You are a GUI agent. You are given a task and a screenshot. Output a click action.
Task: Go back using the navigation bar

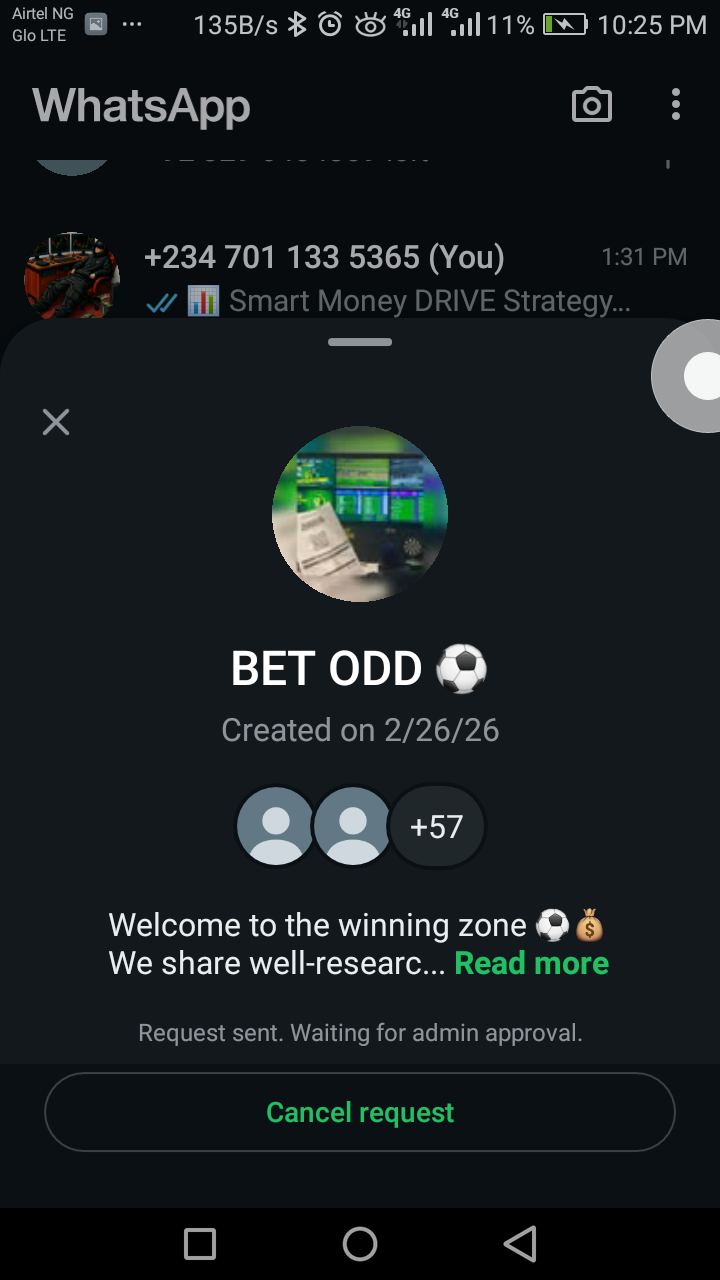coord(520,1244)
